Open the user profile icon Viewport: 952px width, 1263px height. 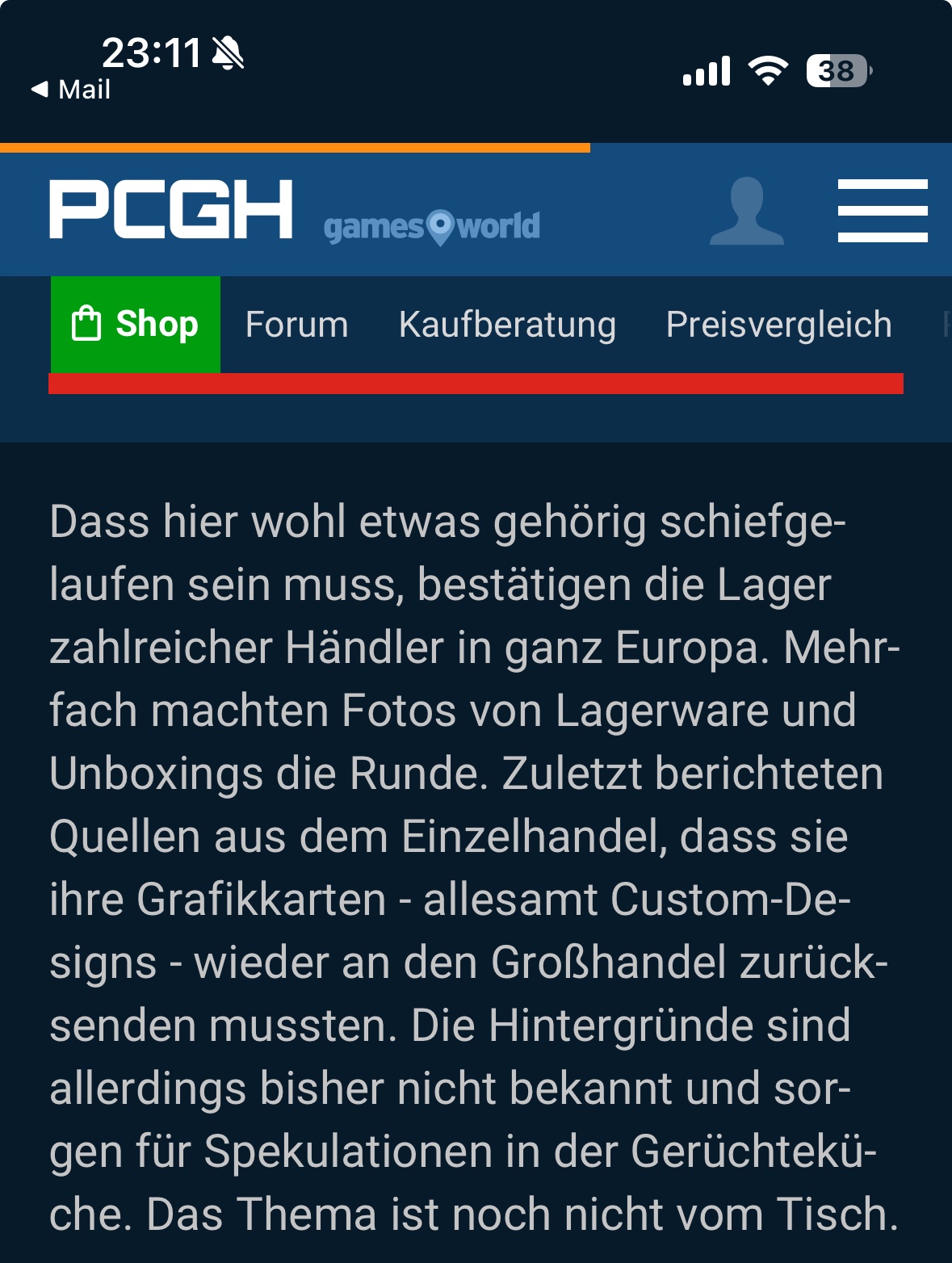747,212
